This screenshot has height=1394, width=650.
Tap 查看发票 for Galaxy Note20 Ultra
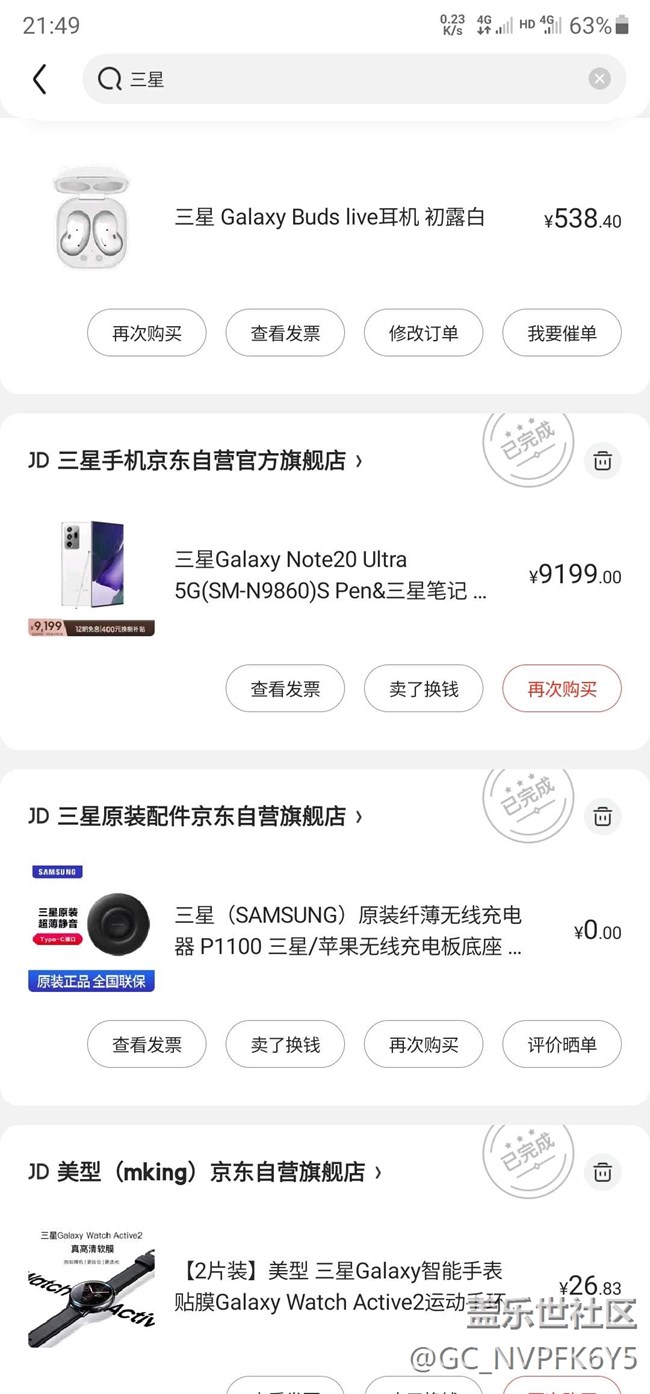tap(285, 689)
